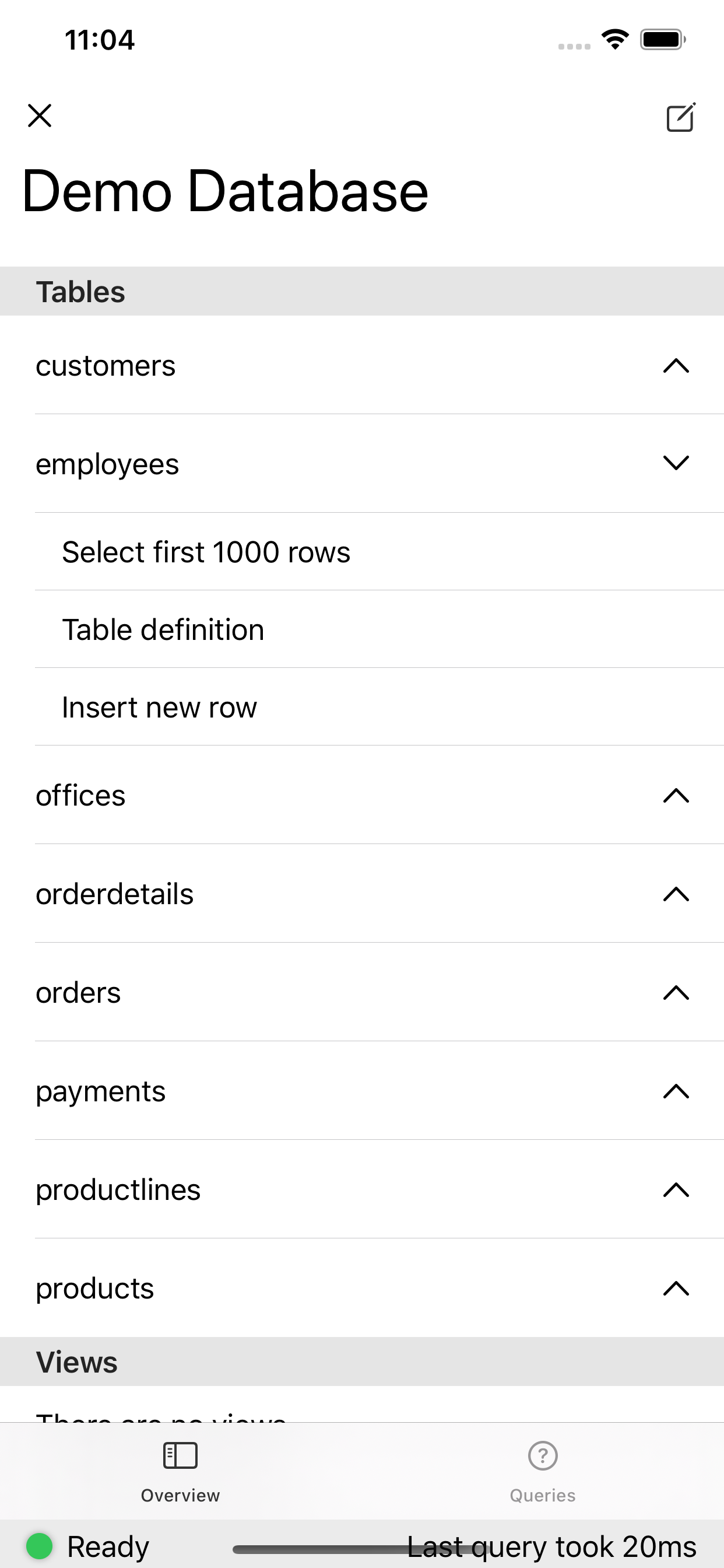The image size is (724, 1568).
Task: Expand the customers table
Action: [x=677, y=365]
